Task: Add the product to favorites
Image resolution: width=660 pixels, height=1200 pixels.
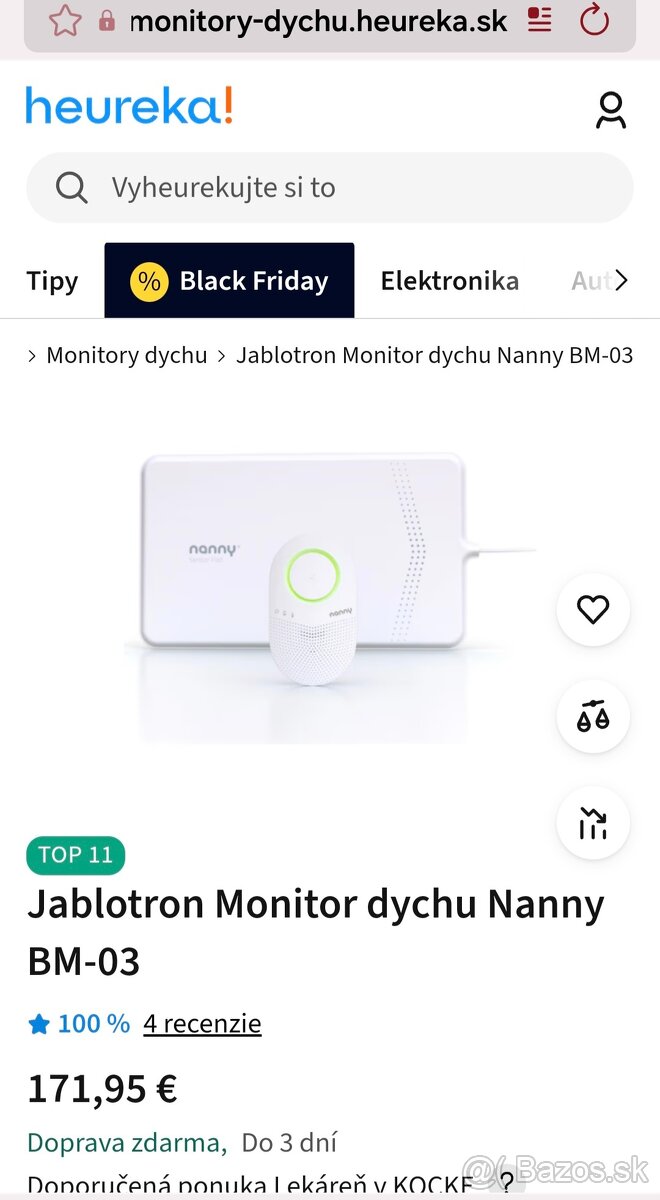Action: [593, 609]
